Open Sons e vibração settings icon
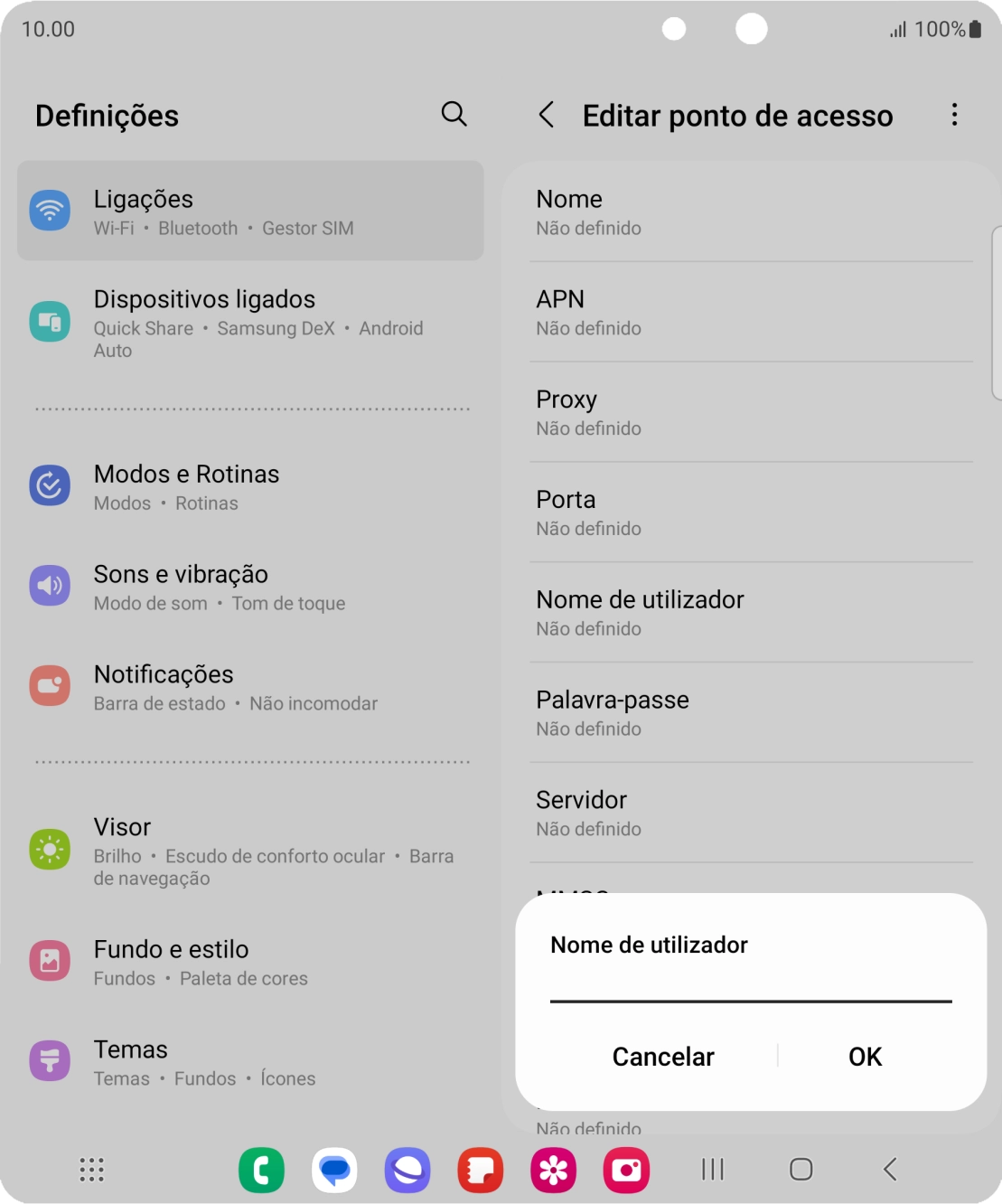This screenshot has width=1002, height=1204. click(51, 586)
